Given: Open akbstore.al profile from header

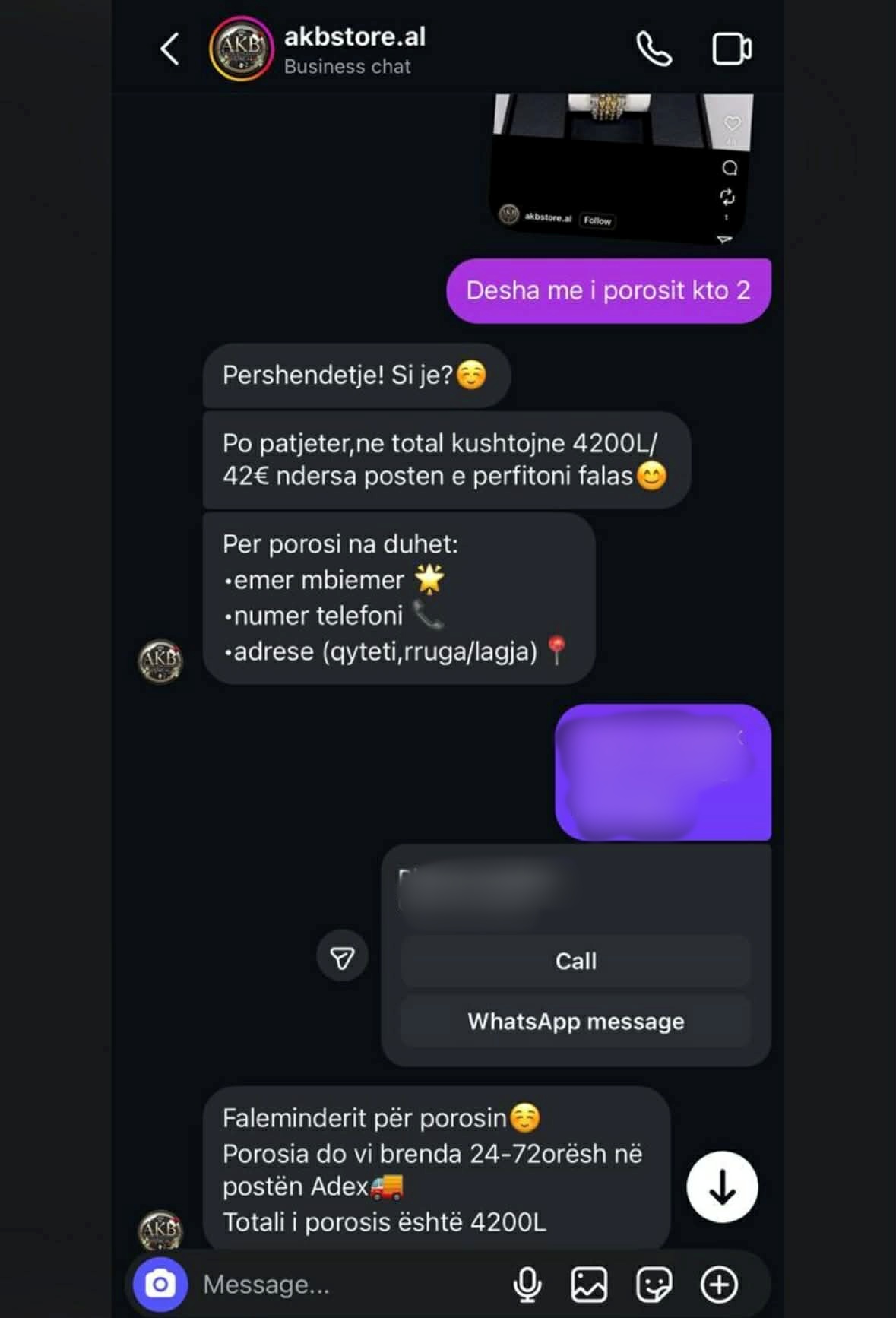Looking at the screenshot, I should [x=354, y=49].
